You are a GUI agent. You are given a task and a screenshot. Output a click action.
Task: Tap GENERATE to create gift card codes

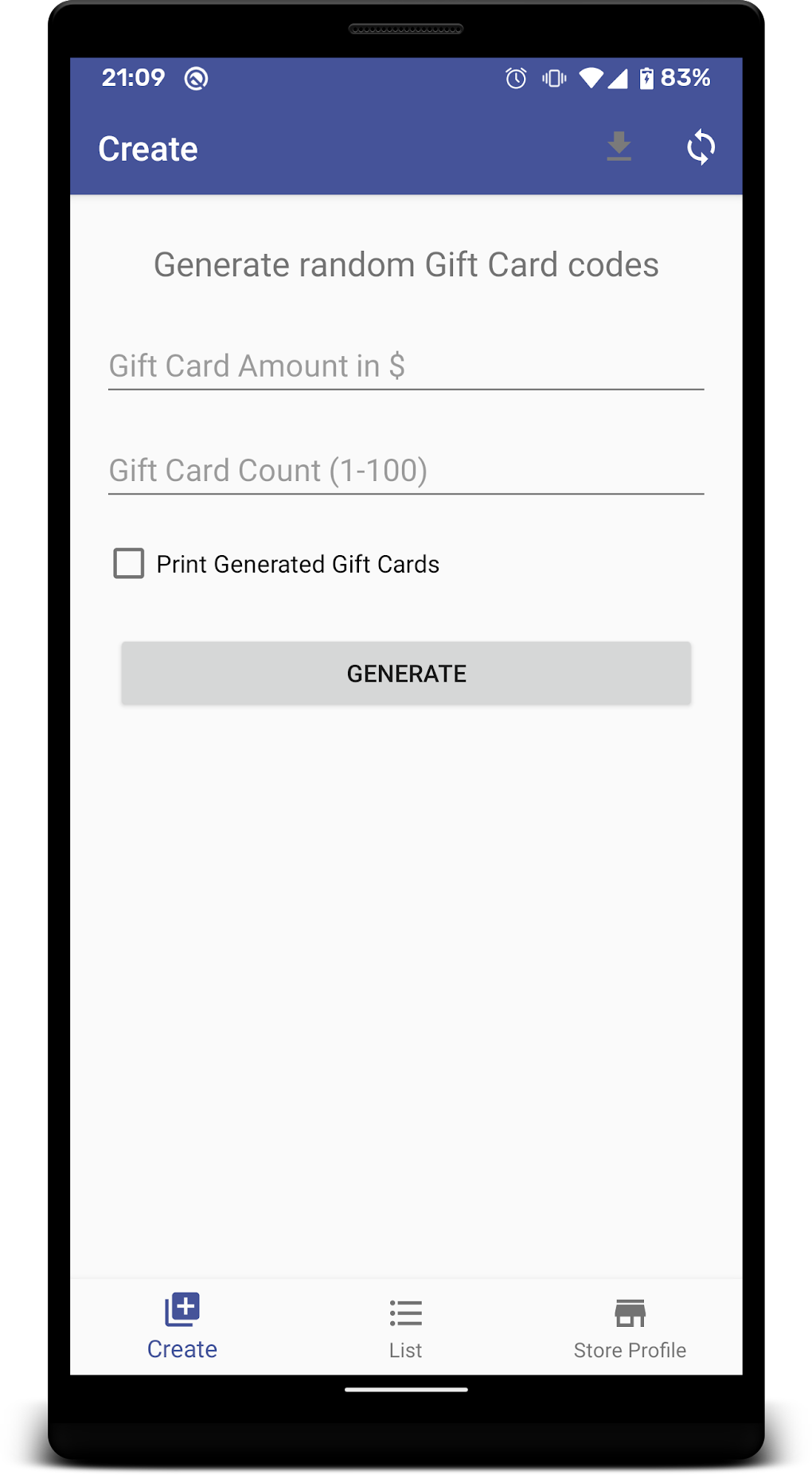pyautogui.click(x=405, y=672)
